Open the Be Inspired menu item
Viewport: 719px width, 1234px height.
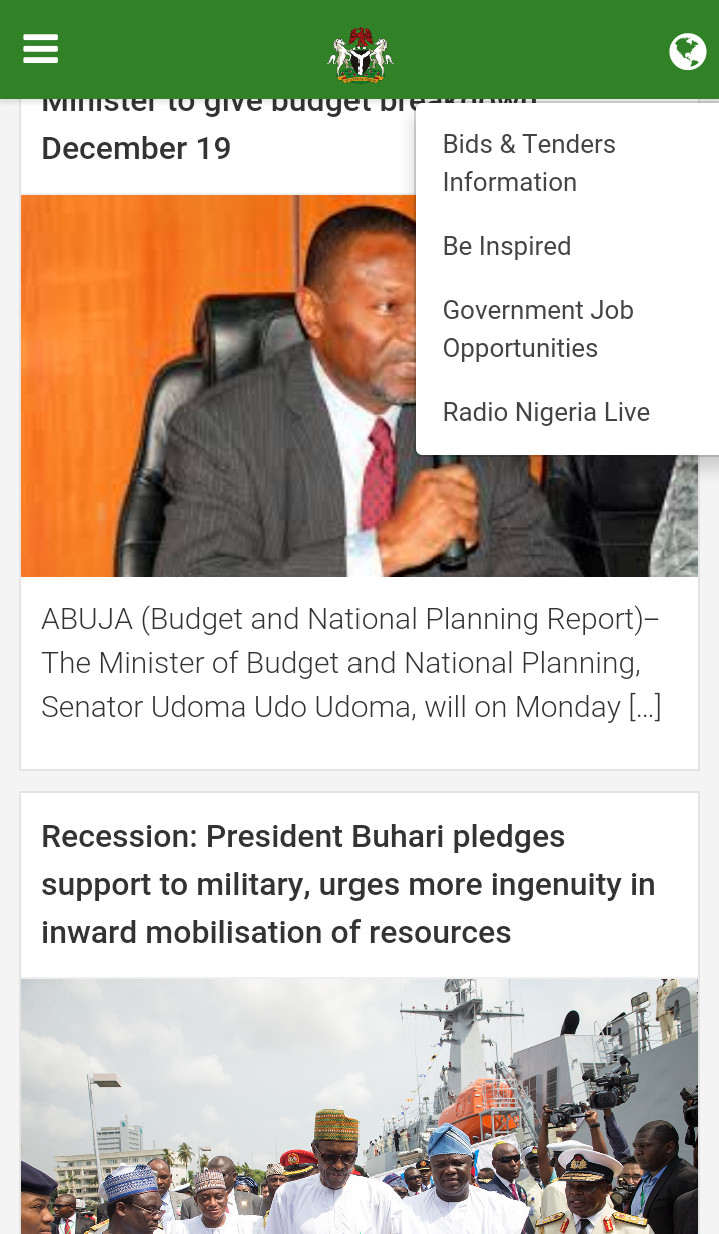[567, 246]
